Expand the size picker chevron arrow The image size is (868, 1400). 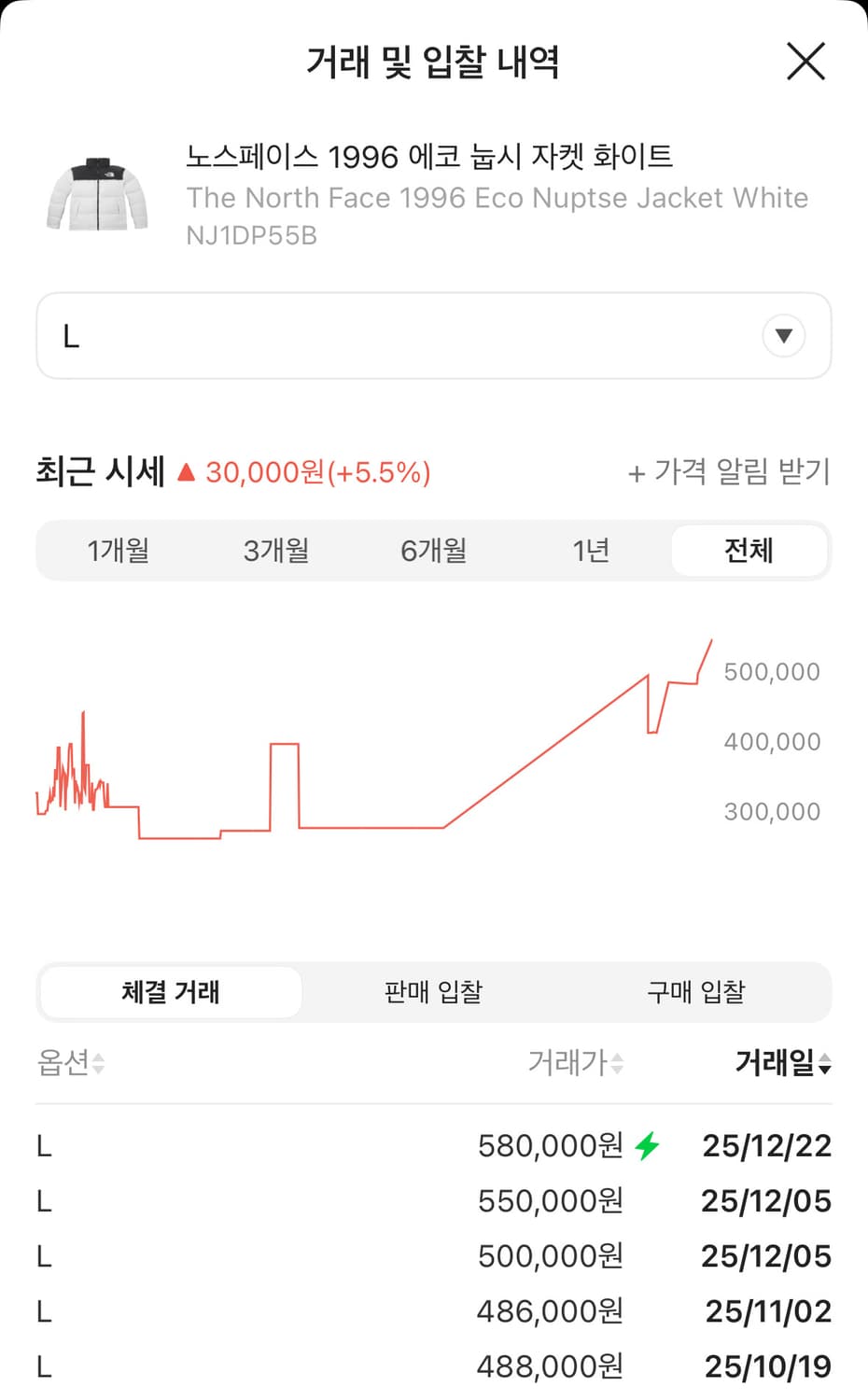click(x=783, y=335)
